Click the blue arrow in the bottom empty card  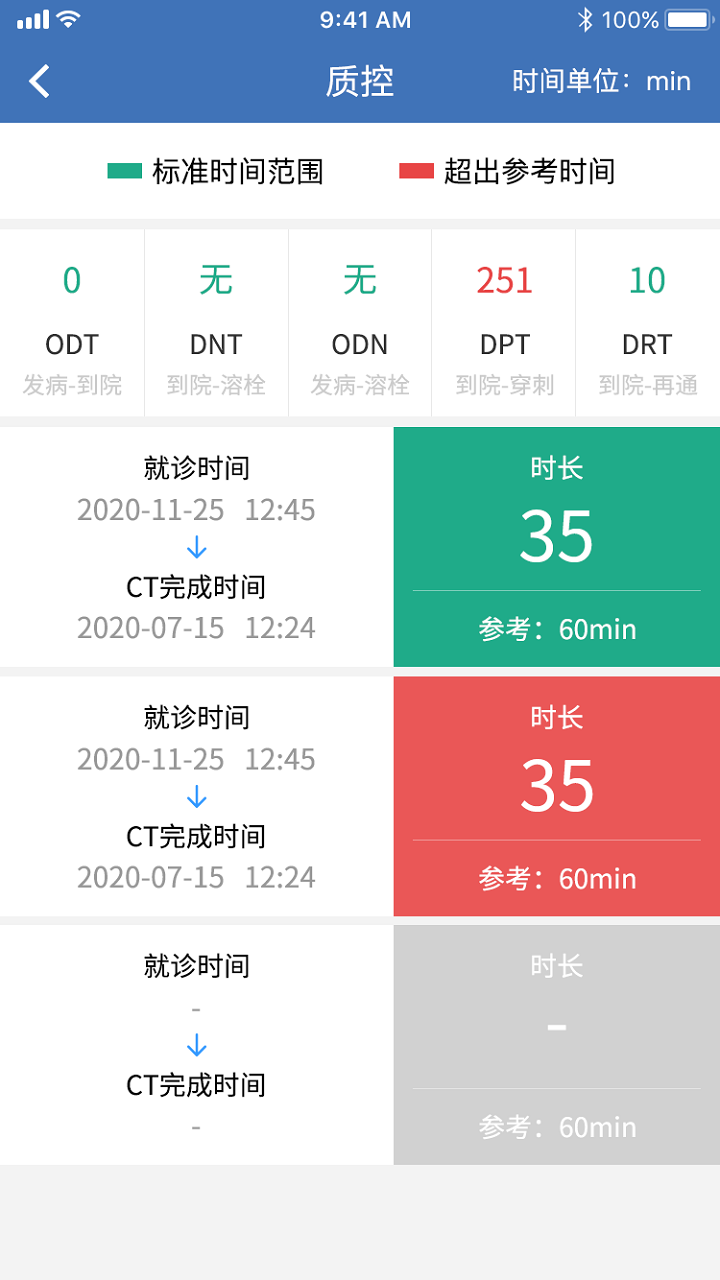[197, 1046]
